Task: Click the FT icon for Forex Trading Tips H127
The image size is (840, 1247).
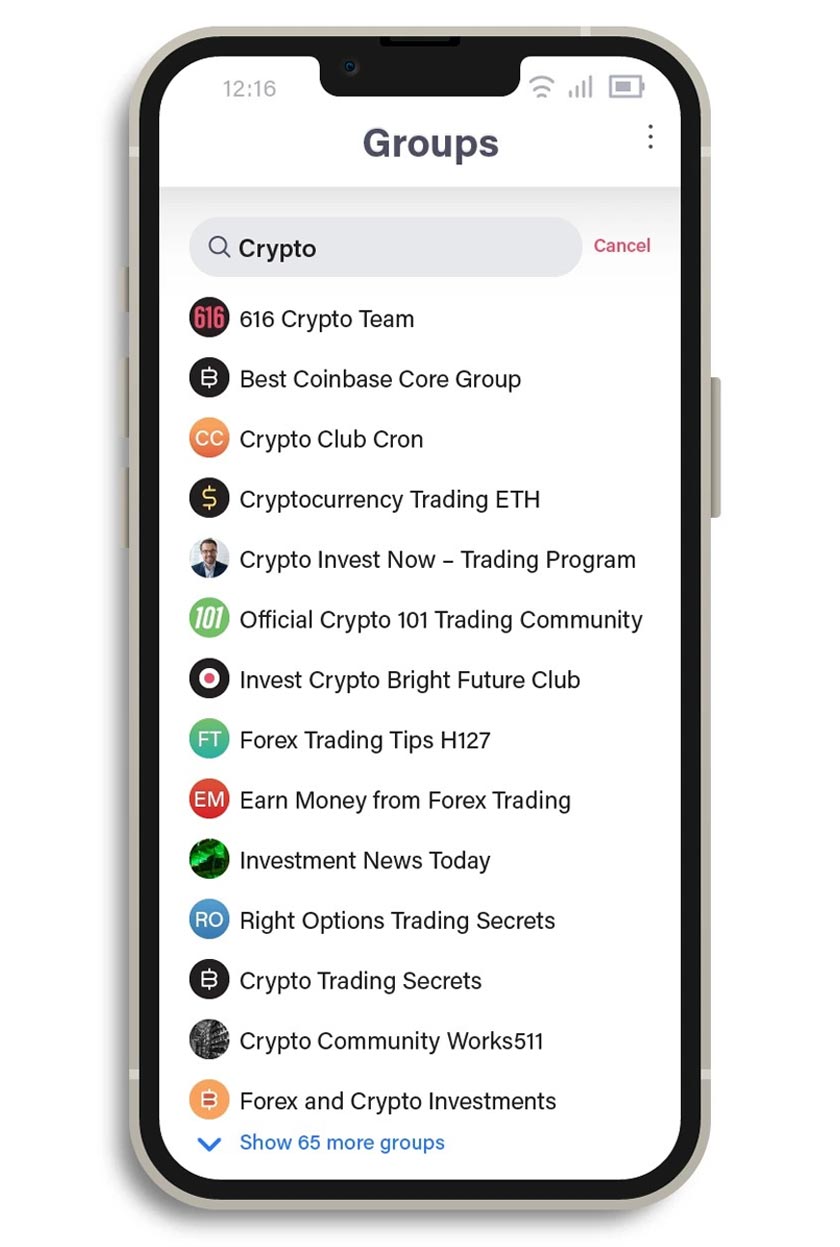Action: (209, 739)
